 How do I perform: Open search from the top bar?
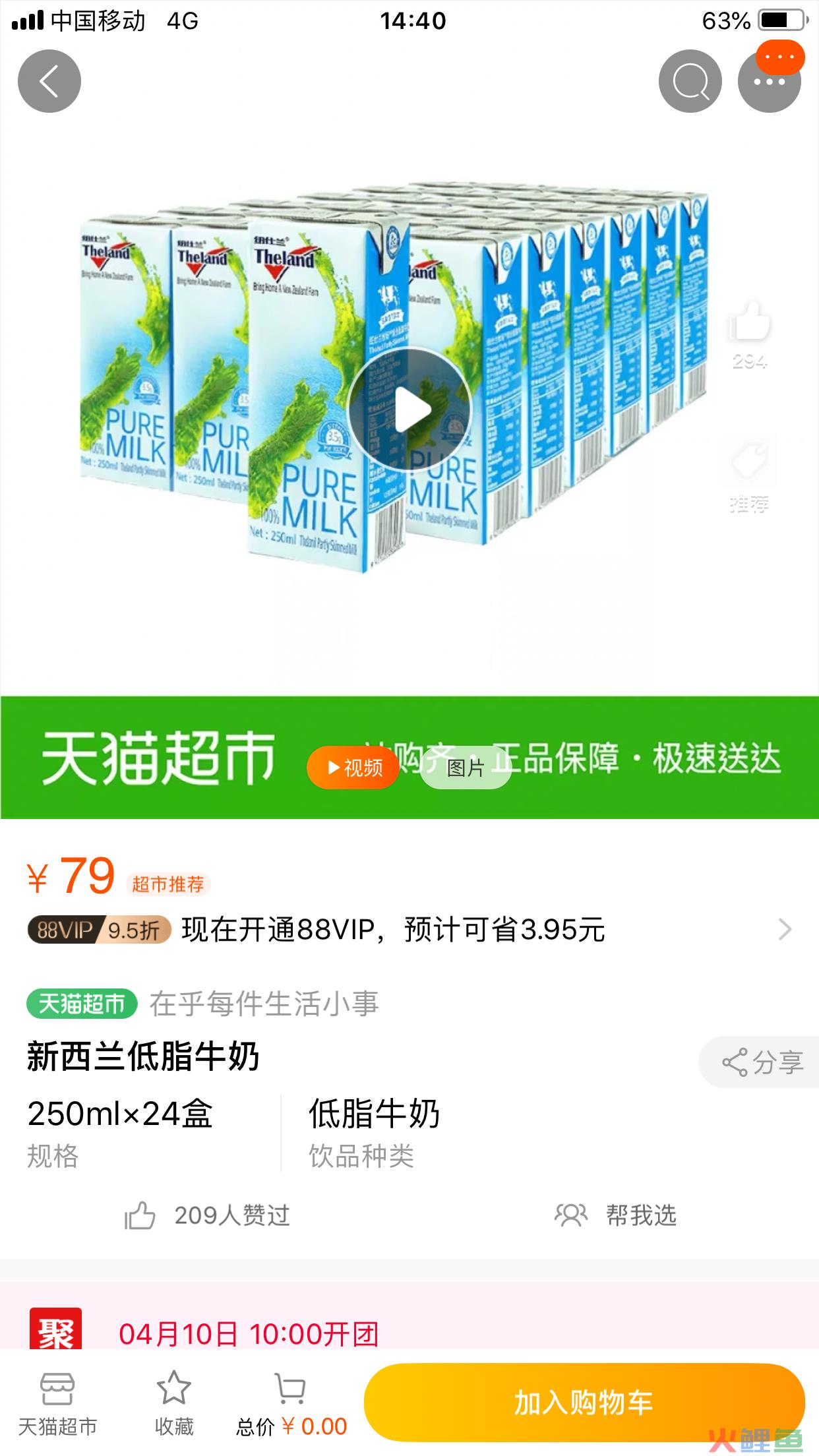pos(690,81)
